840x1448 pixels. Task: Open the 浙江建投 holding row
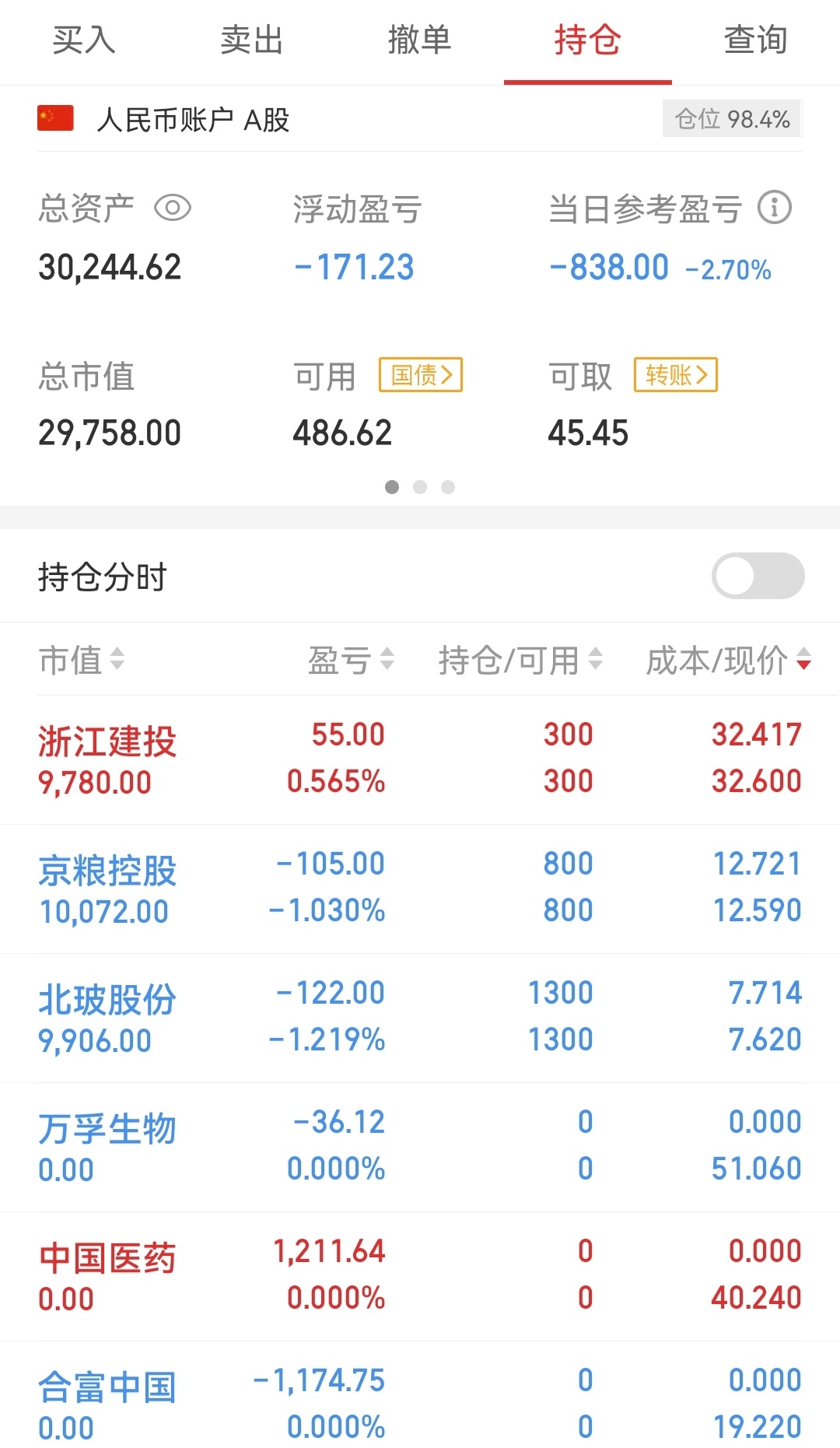point(420,759)
